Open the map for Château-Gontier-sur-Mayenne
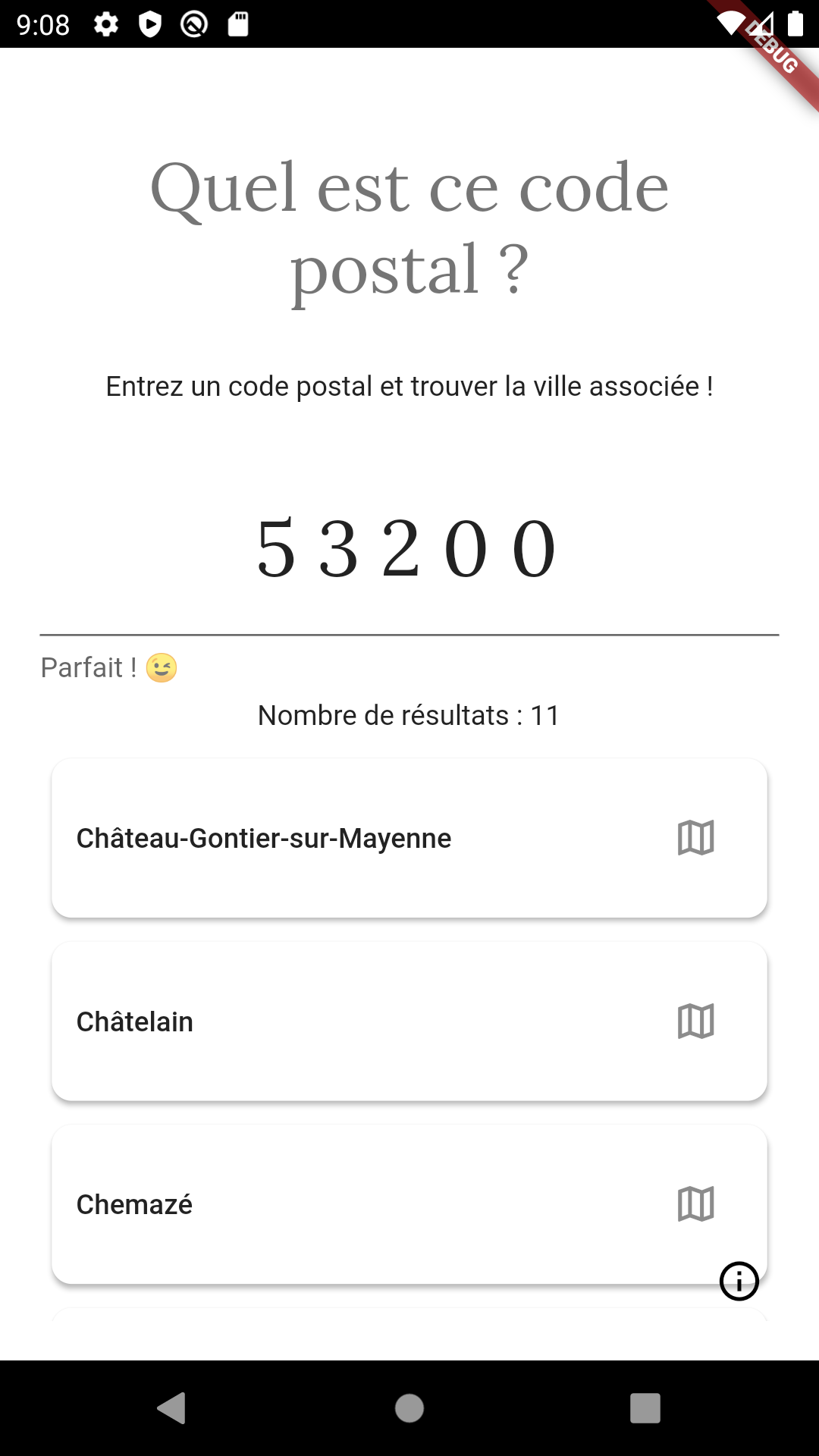The height and width of the screenshot is (1456, 819). click(695, 836)
